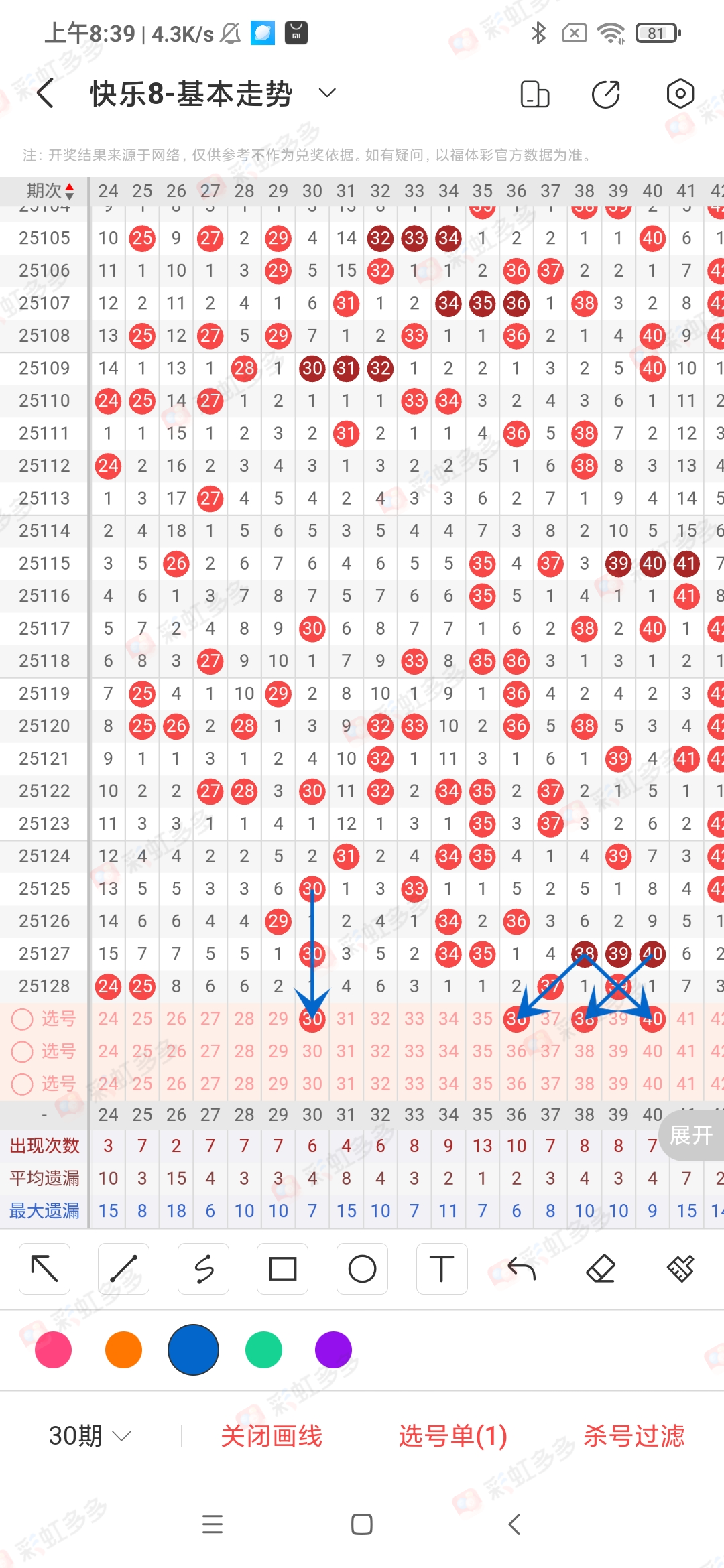Choose the freehand curve tool
Viewport: 724px width, 1568px height.
[203, 1268]
